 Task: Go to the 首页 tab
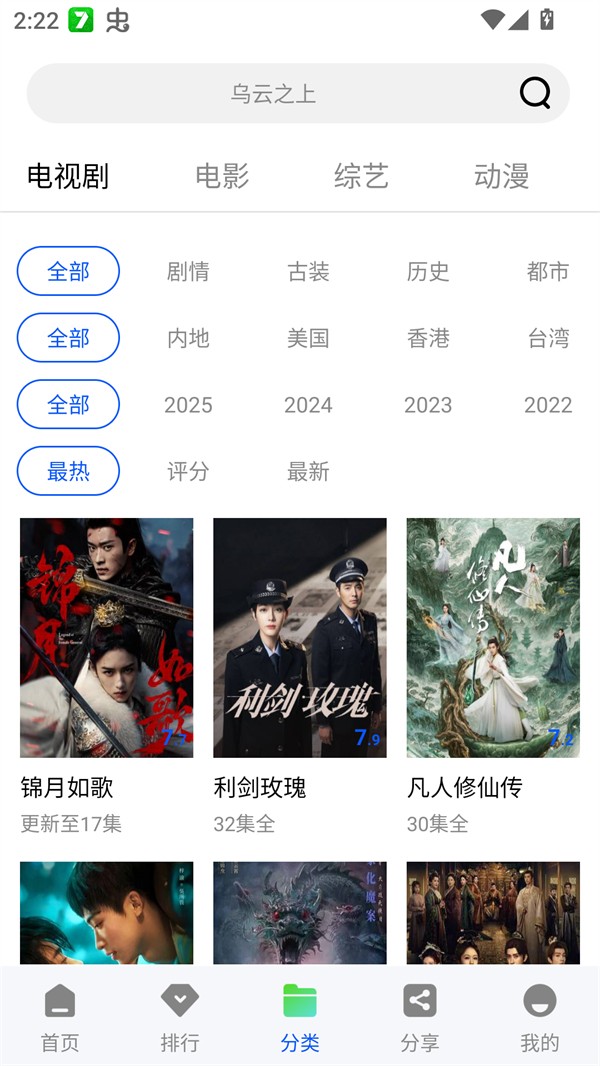[x=60, y=1016]
